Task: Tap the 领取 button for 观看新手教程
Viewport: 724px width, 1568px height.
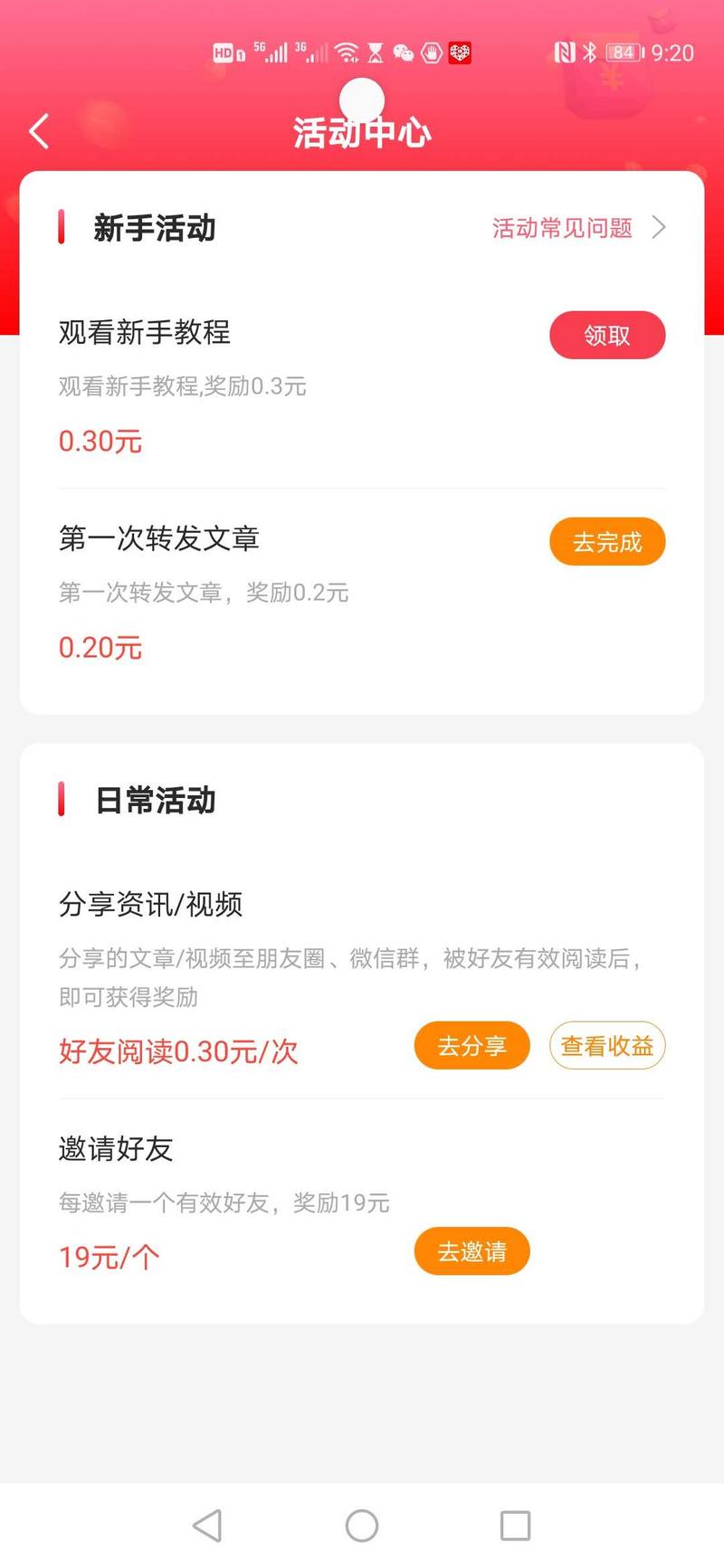Action: pyautogui.click(x=607, y=335)
